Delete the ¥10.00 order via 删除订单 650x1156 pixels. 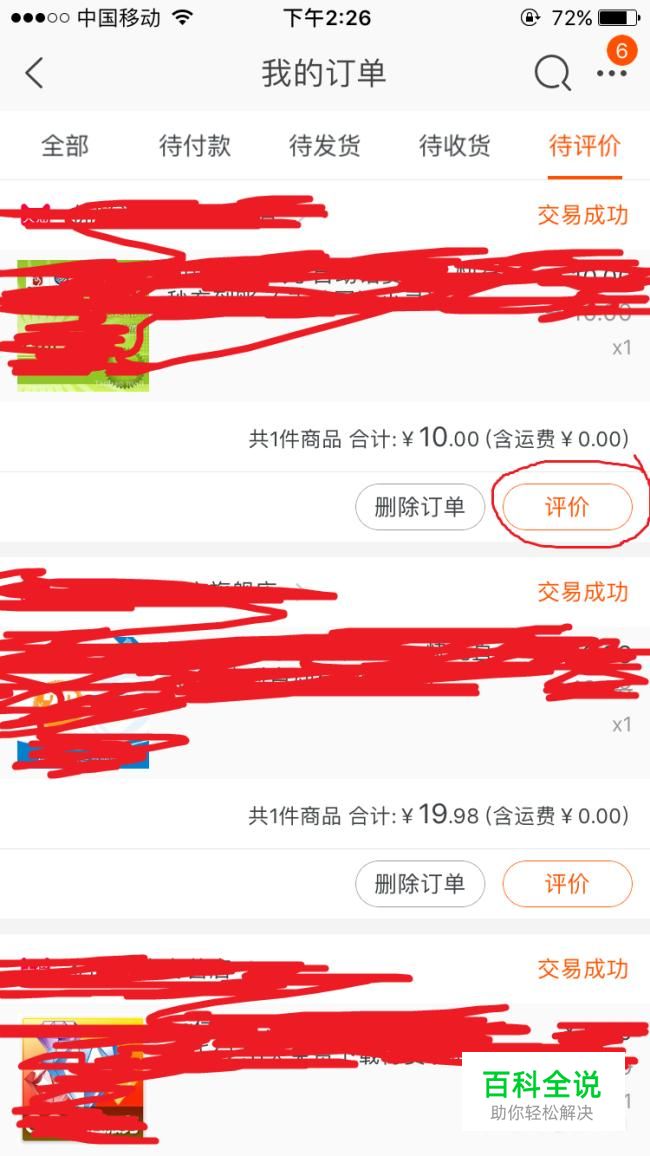(x=420, y=507)
